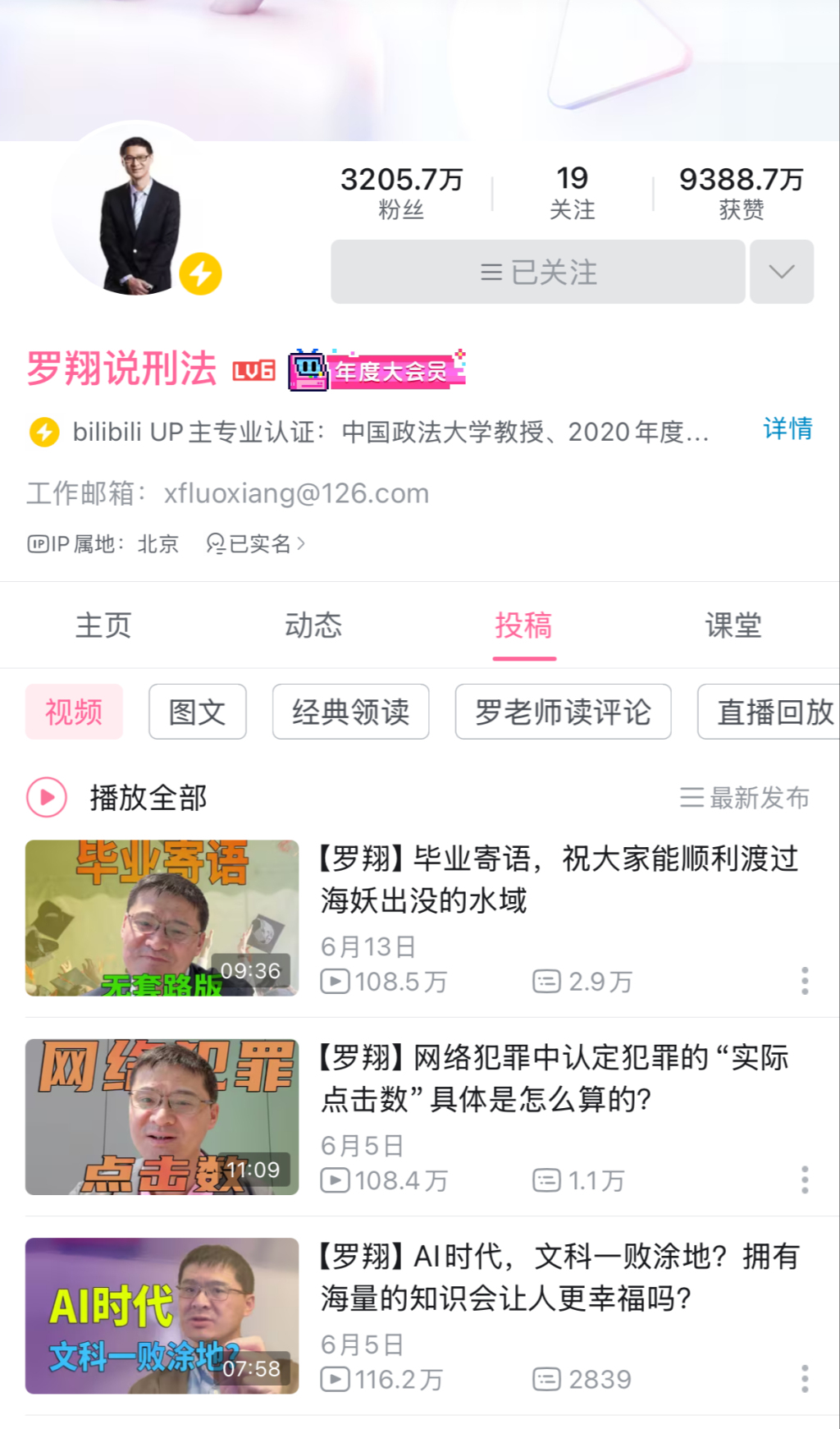Screen dimensions: 840x1429
Task: Open the AI时代 文科一败涂地 video
Action: [x=558, y=1277]
